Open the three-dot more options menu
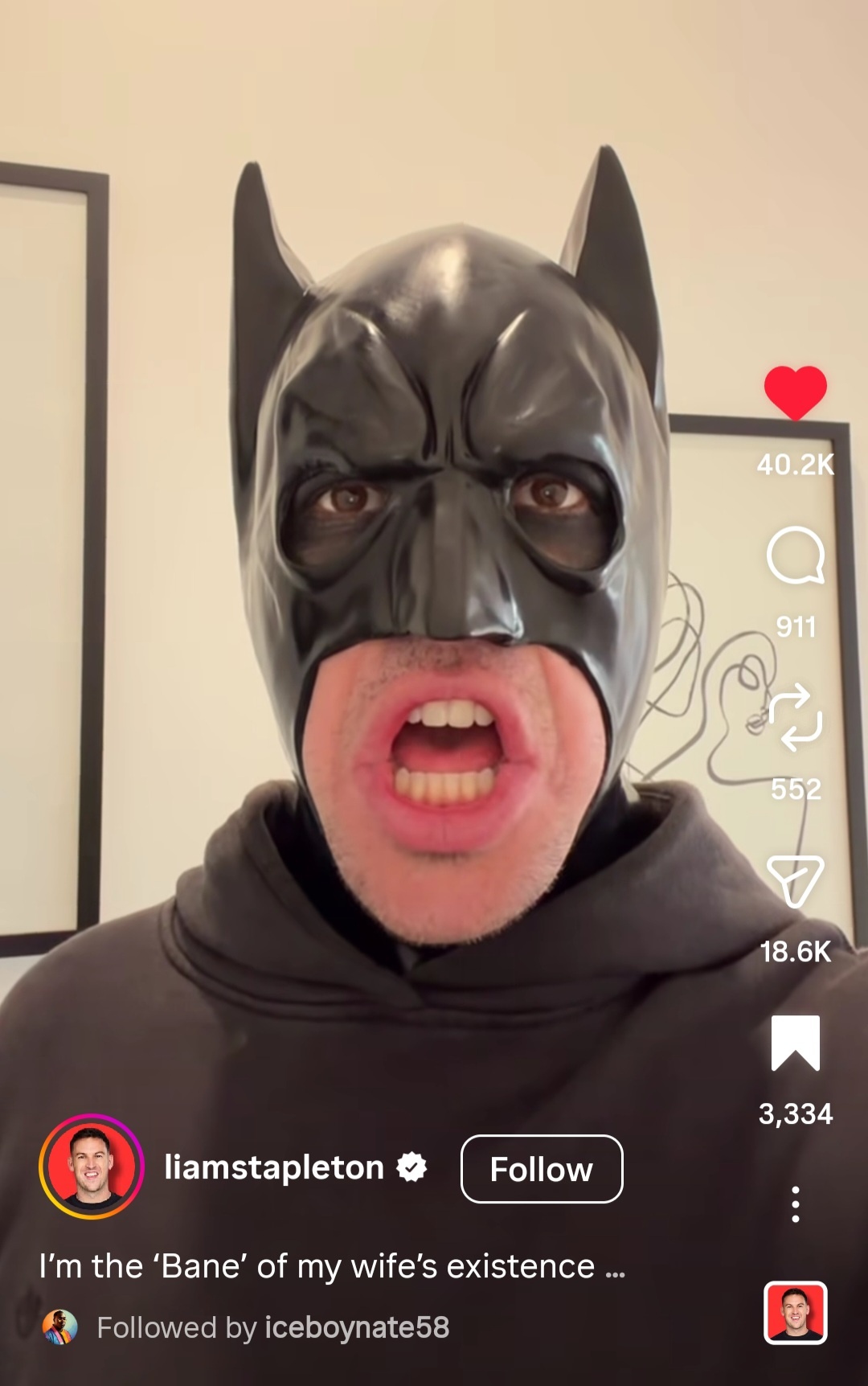The height and width of the screenshot is (1386, 868). (795, 1204)
